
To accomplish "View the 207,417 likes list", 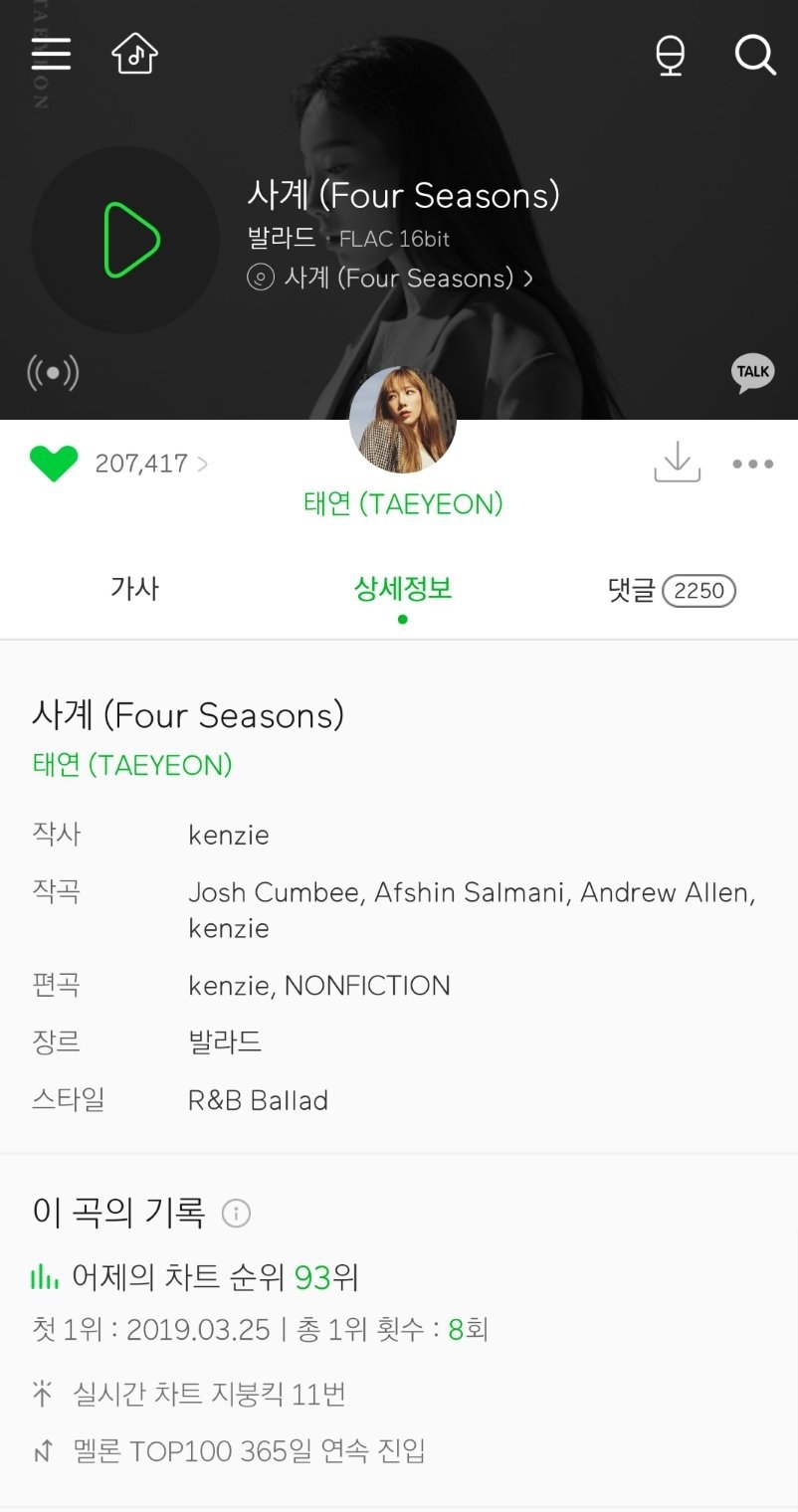I will coord(151,464).
